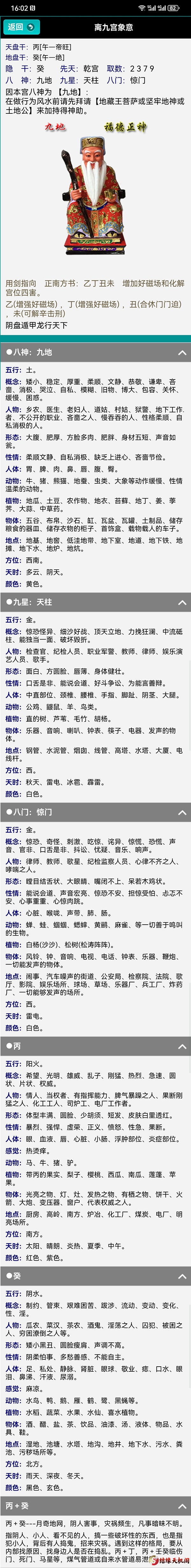Collapse the 八门：惊门 section
Viewport: 191px width, 1568px height.
[181, 812]
